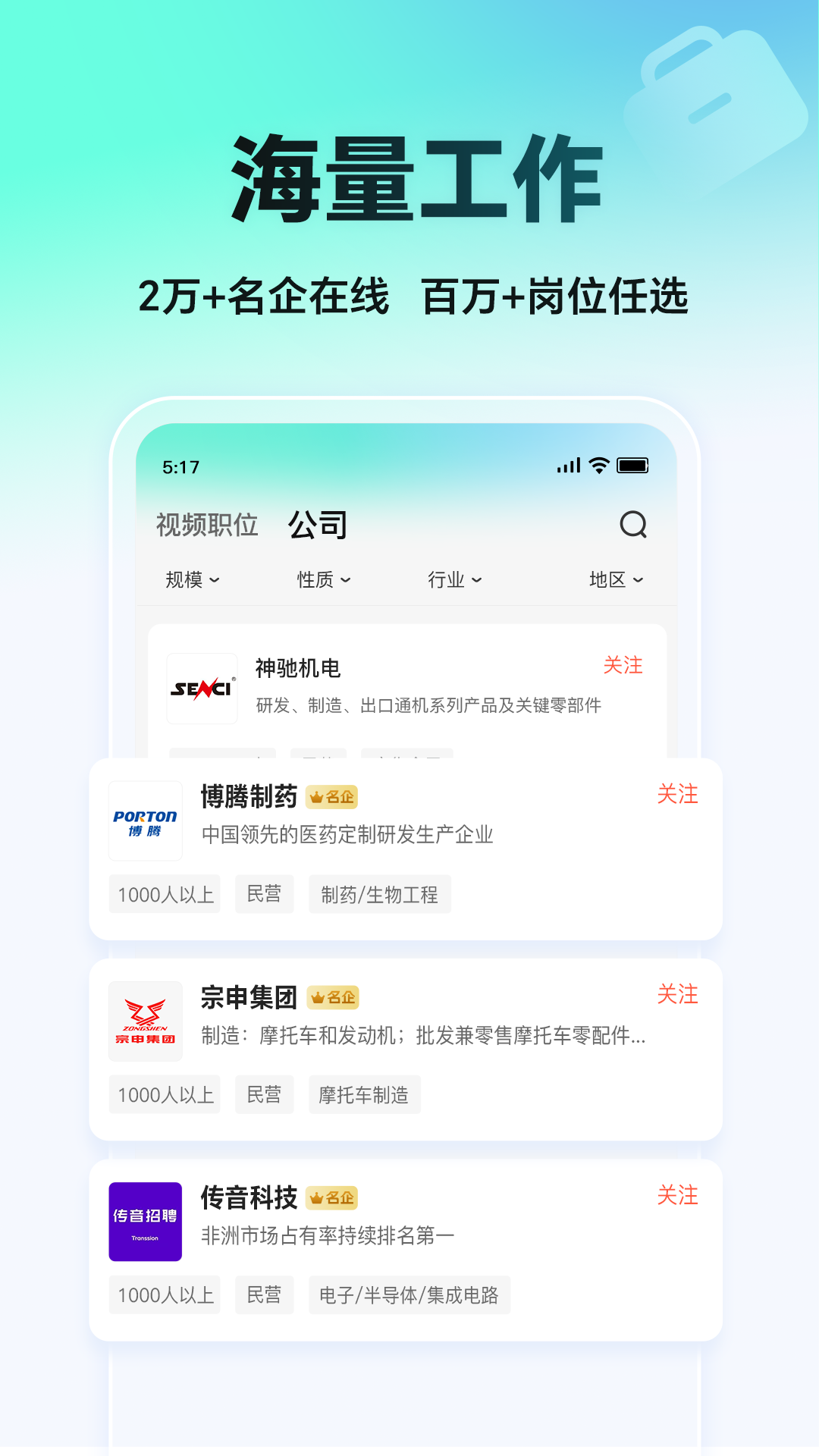Click the 名企 badge beside 传音科技
This screenshot has height=1456, width=819.
[x=331, y=1198]
